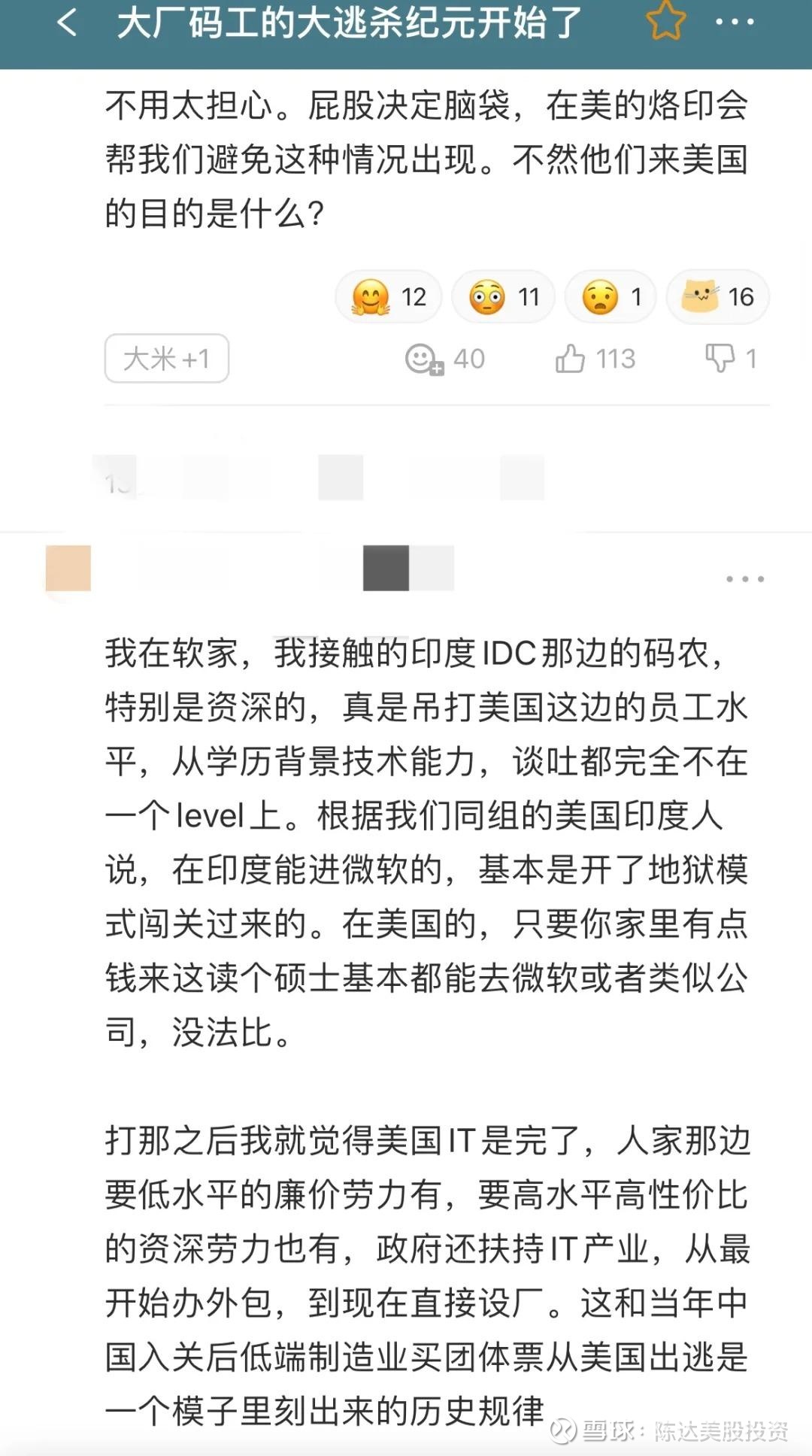Like the reply with 113 thumbs up

coord(571,359)
